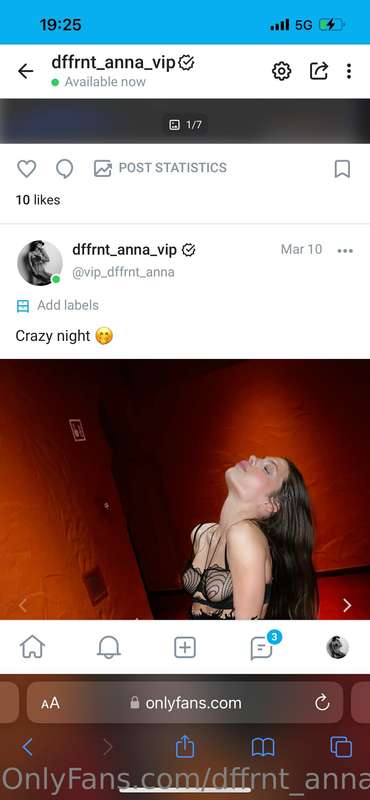
Task: Open options menu for Mar 10 post
Action: click(345, 251)
